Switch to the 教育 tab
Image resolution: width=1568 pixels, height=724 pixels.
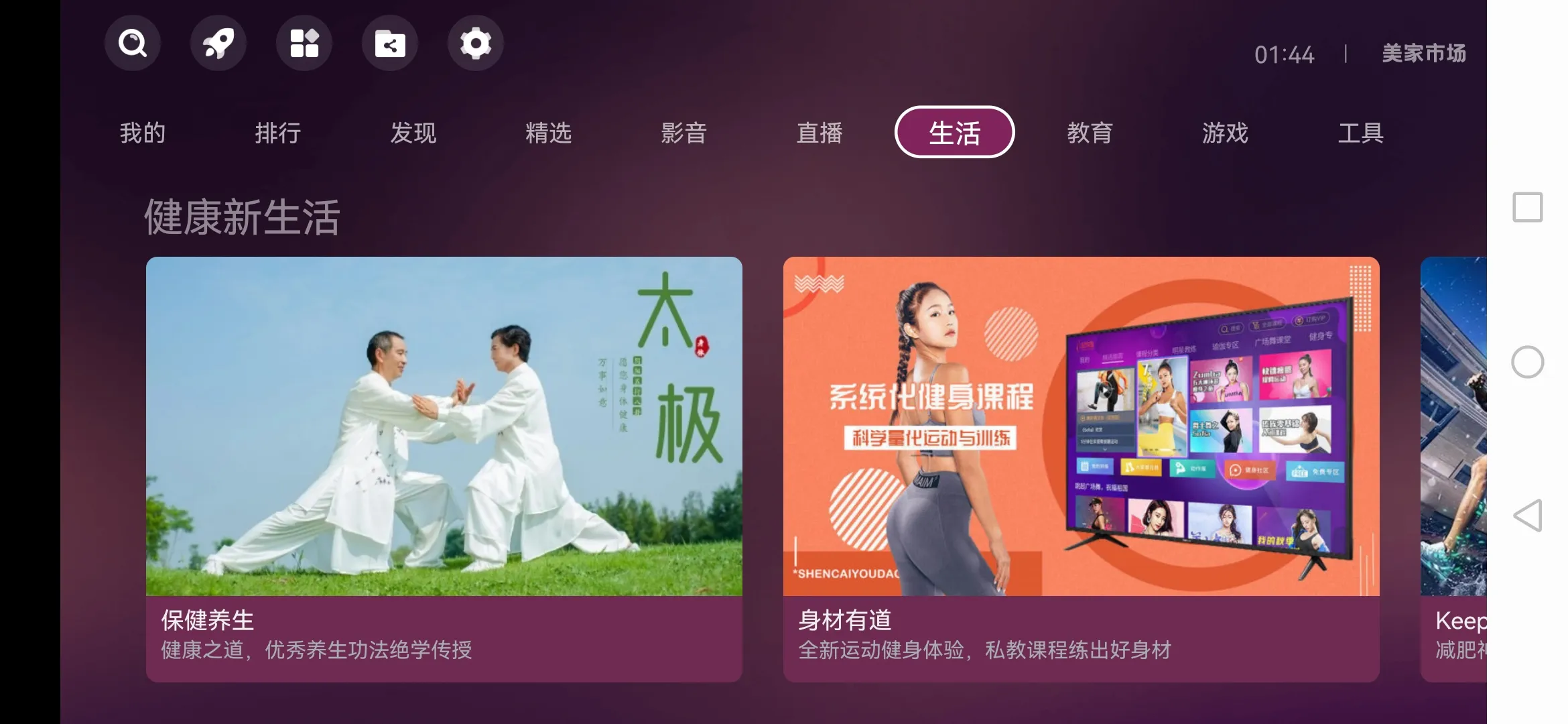coord(1090,133)
